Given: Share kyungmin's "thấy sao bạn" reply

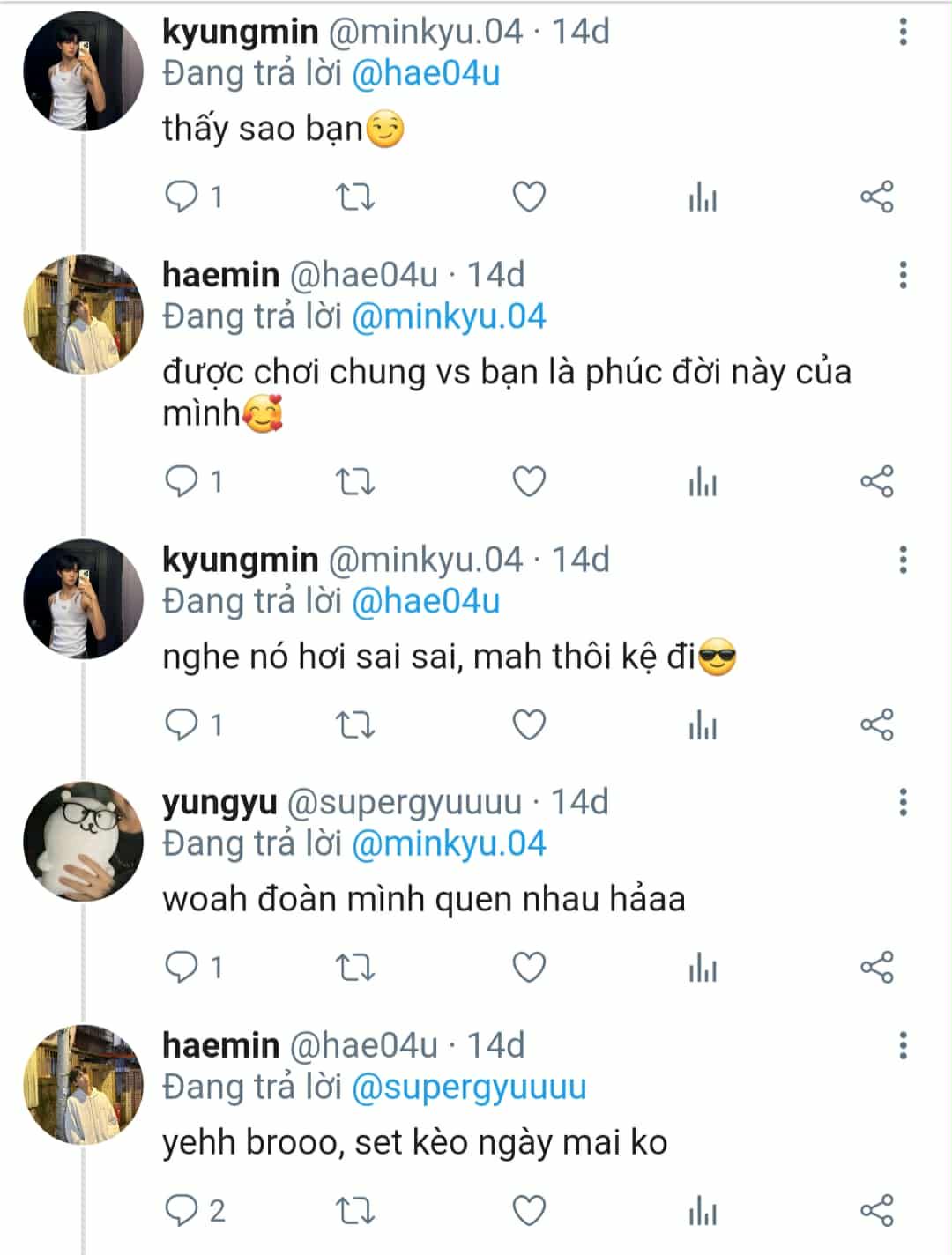Looking at the screenshot, I should point(877,197).
